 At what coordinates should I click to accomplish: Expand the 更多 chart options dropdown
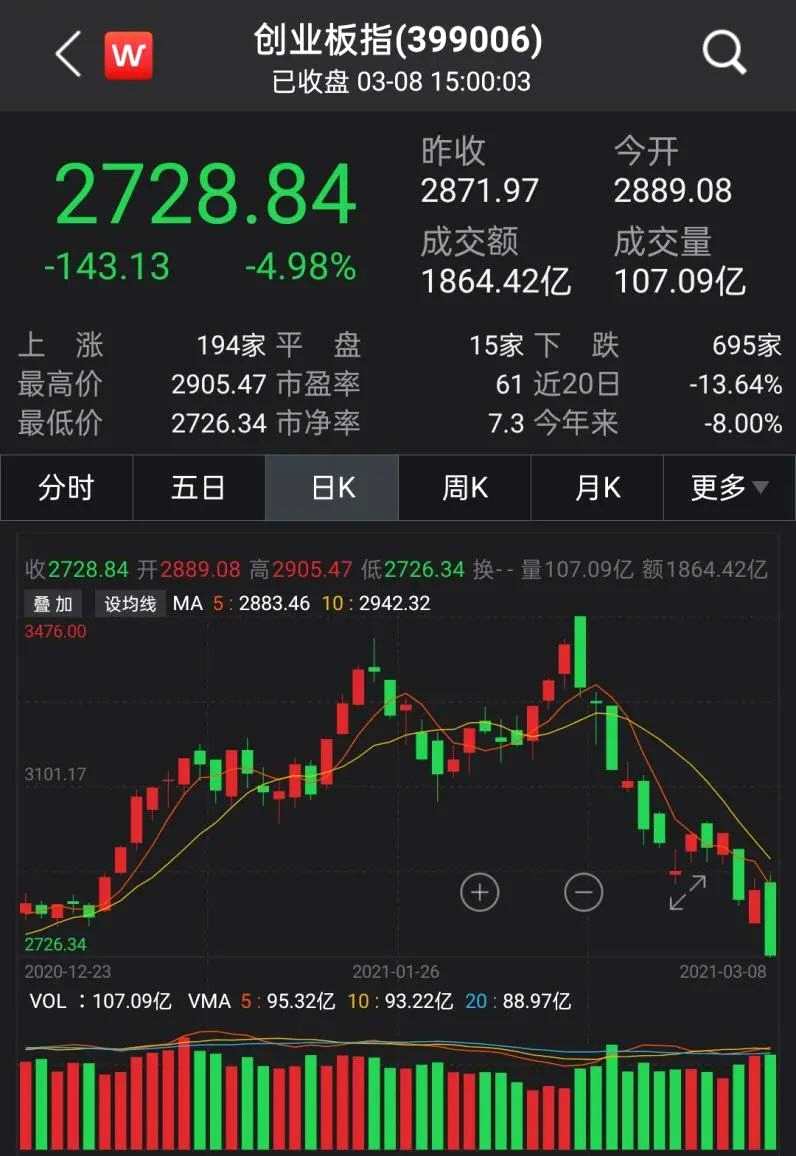729,488
